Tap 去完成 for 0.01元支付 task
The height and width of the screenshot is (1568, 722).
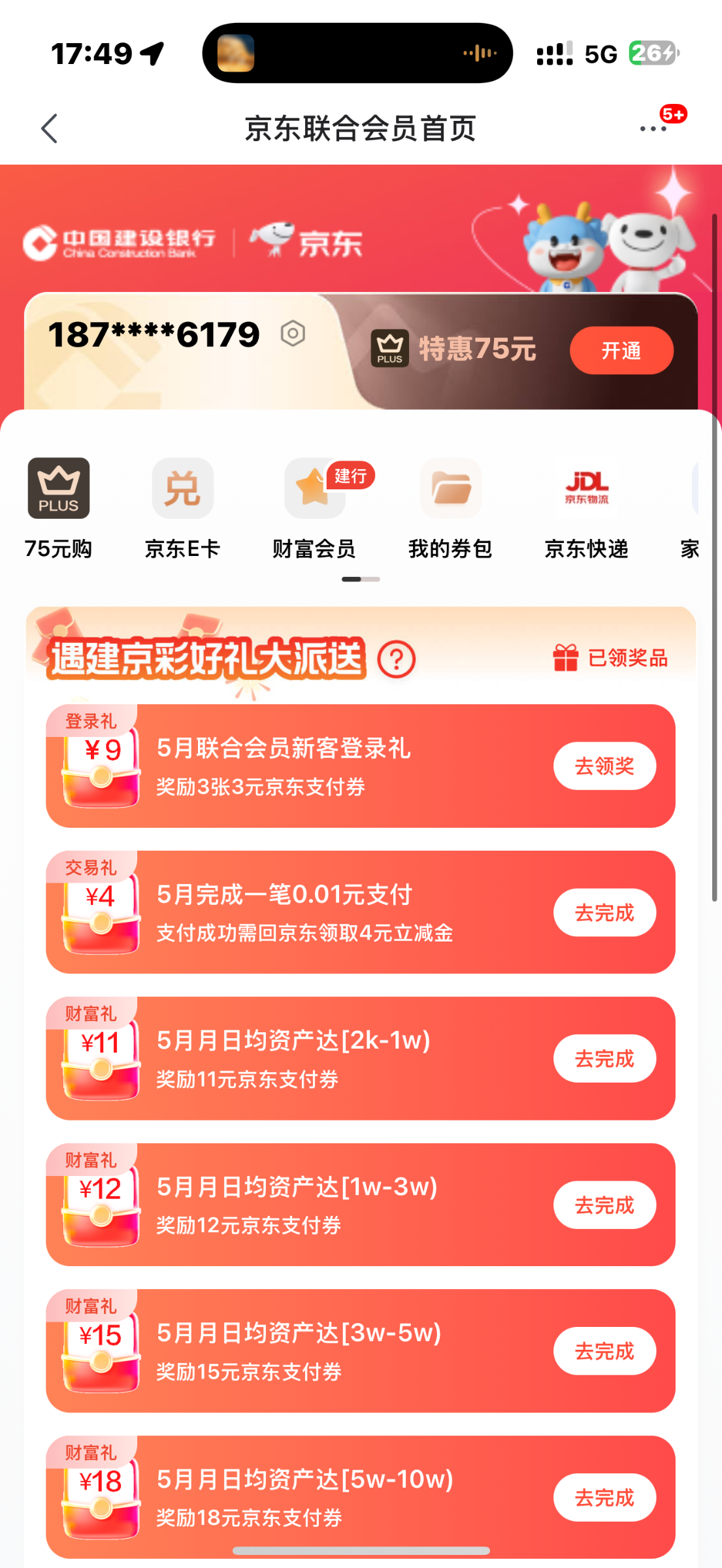(x=604, y=912)
